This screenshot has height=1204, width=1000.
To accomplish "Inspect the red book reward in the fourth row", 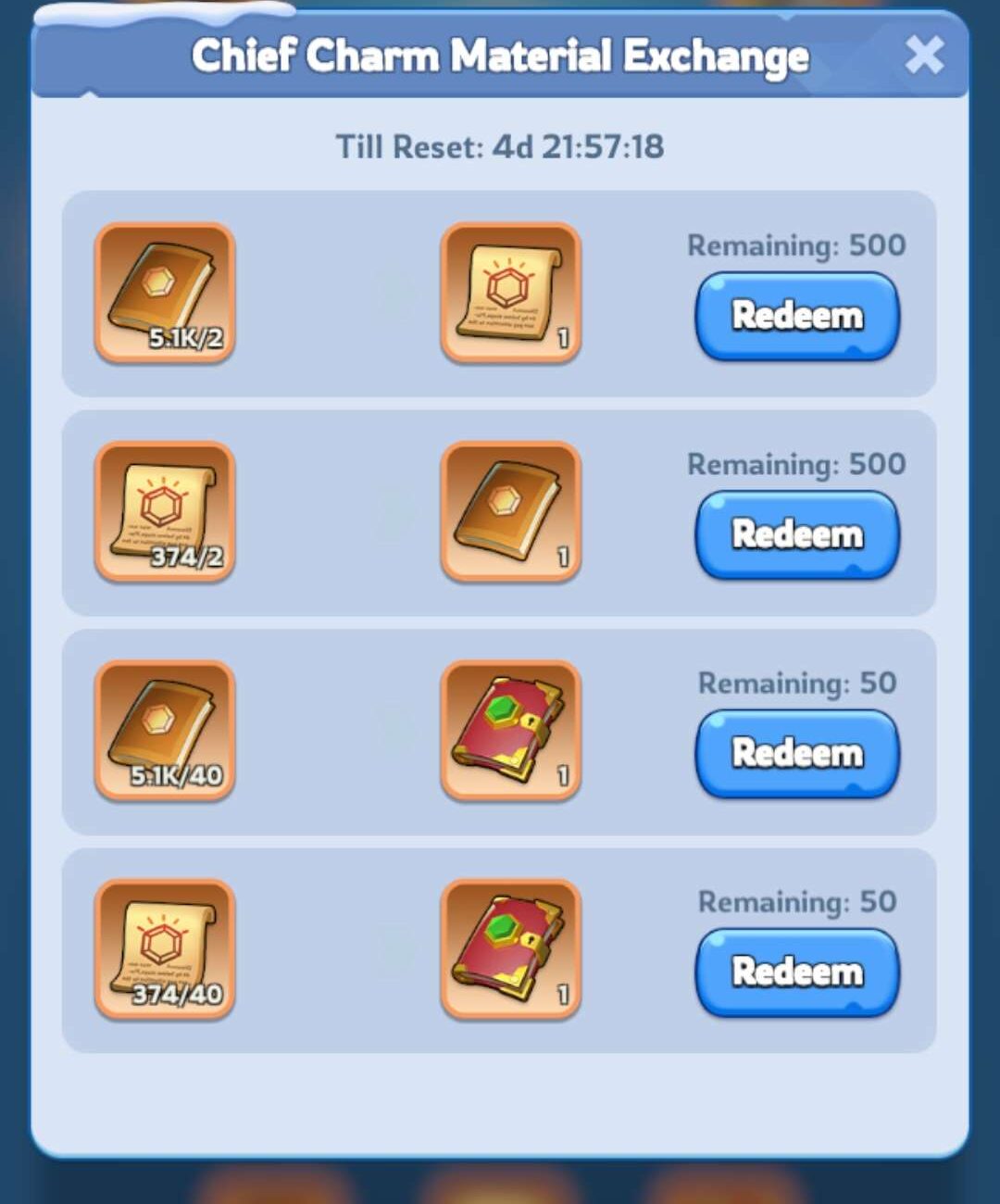I will [511, 948].
